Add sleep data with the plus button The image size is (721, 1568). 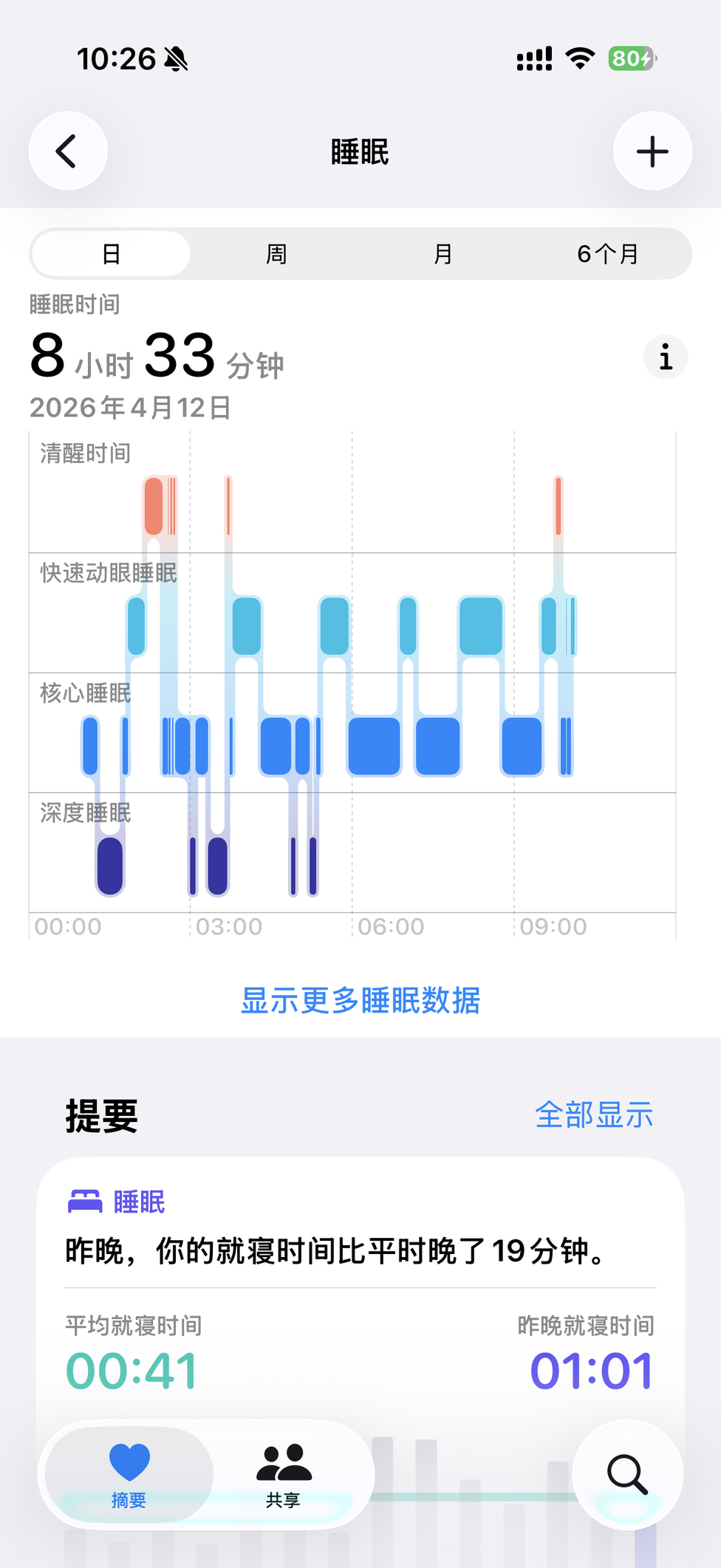click(x=652, y=151)
